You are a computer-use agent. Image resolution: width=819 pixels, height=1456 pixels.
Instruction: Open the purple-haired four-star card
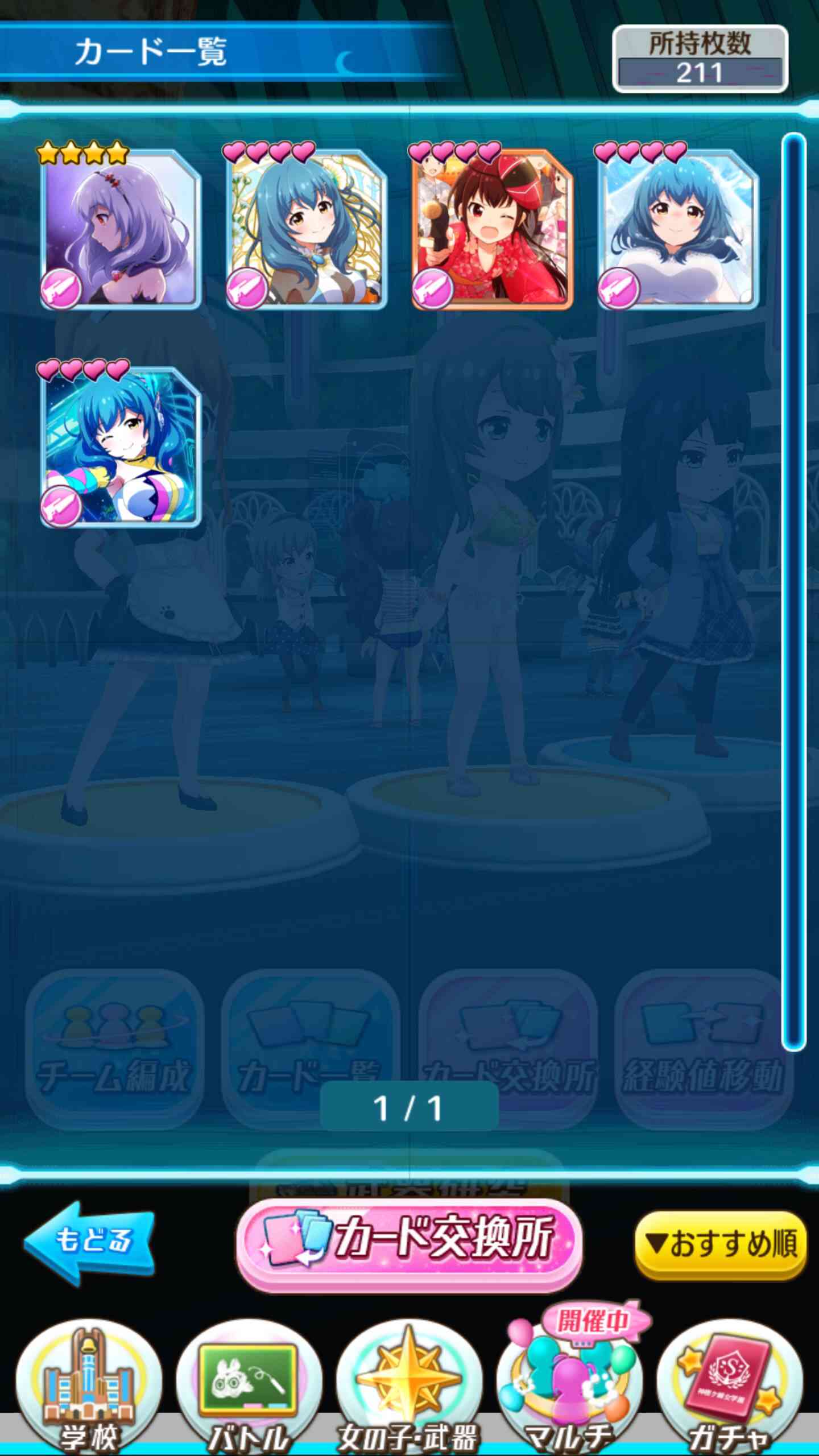click(121, 227)
